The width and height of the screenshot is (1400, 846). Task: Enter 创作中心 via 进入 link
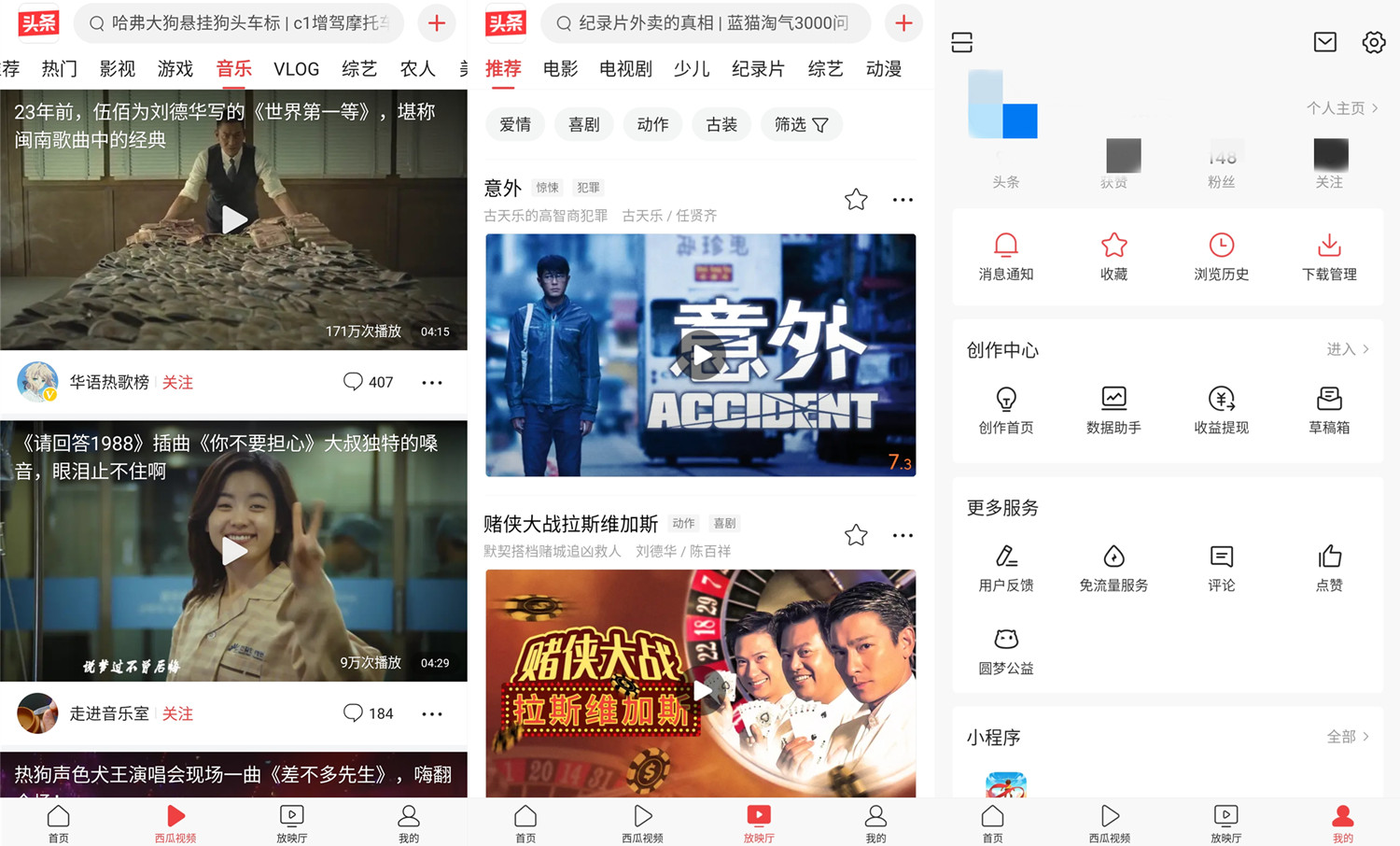[1347, 349]
